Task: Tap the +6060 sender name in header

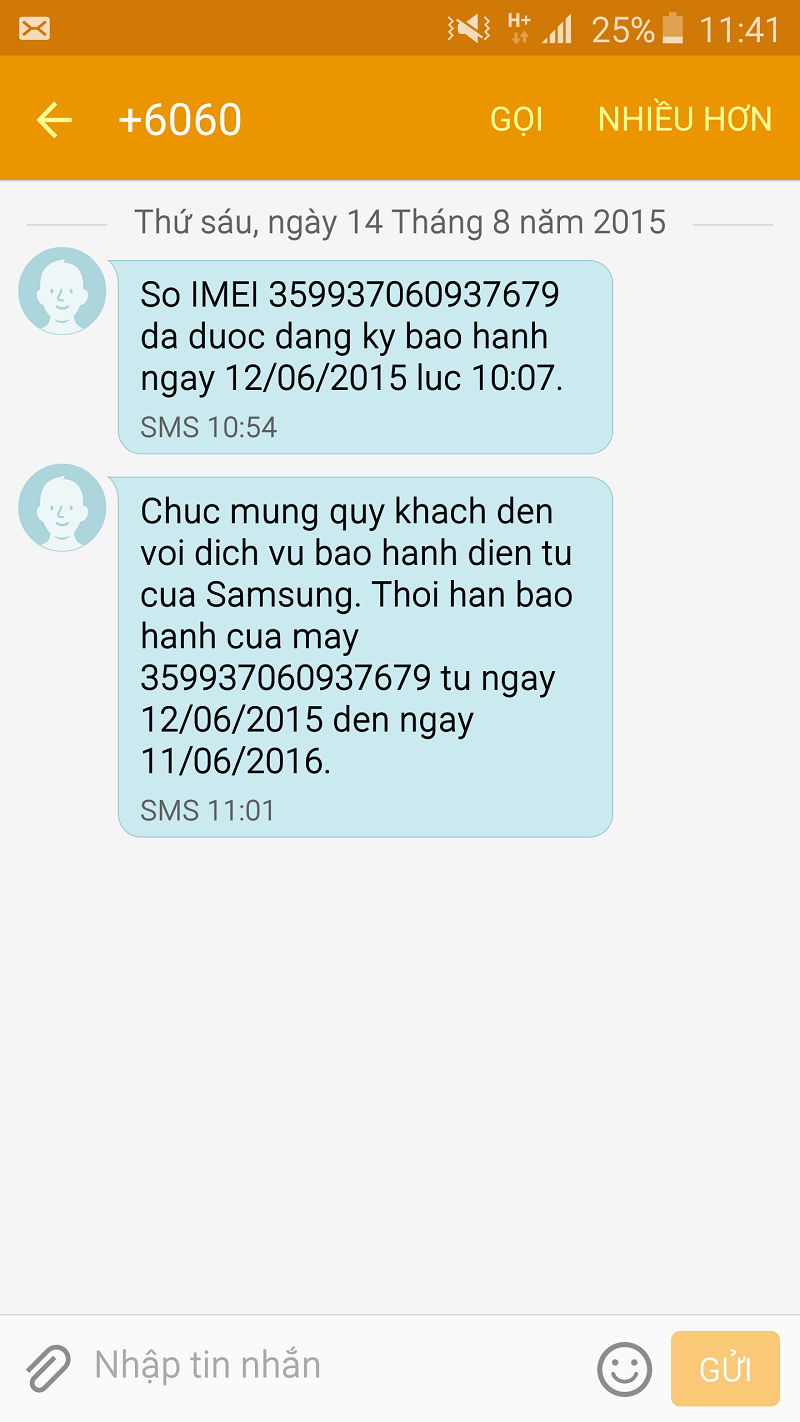Action: 181,117
